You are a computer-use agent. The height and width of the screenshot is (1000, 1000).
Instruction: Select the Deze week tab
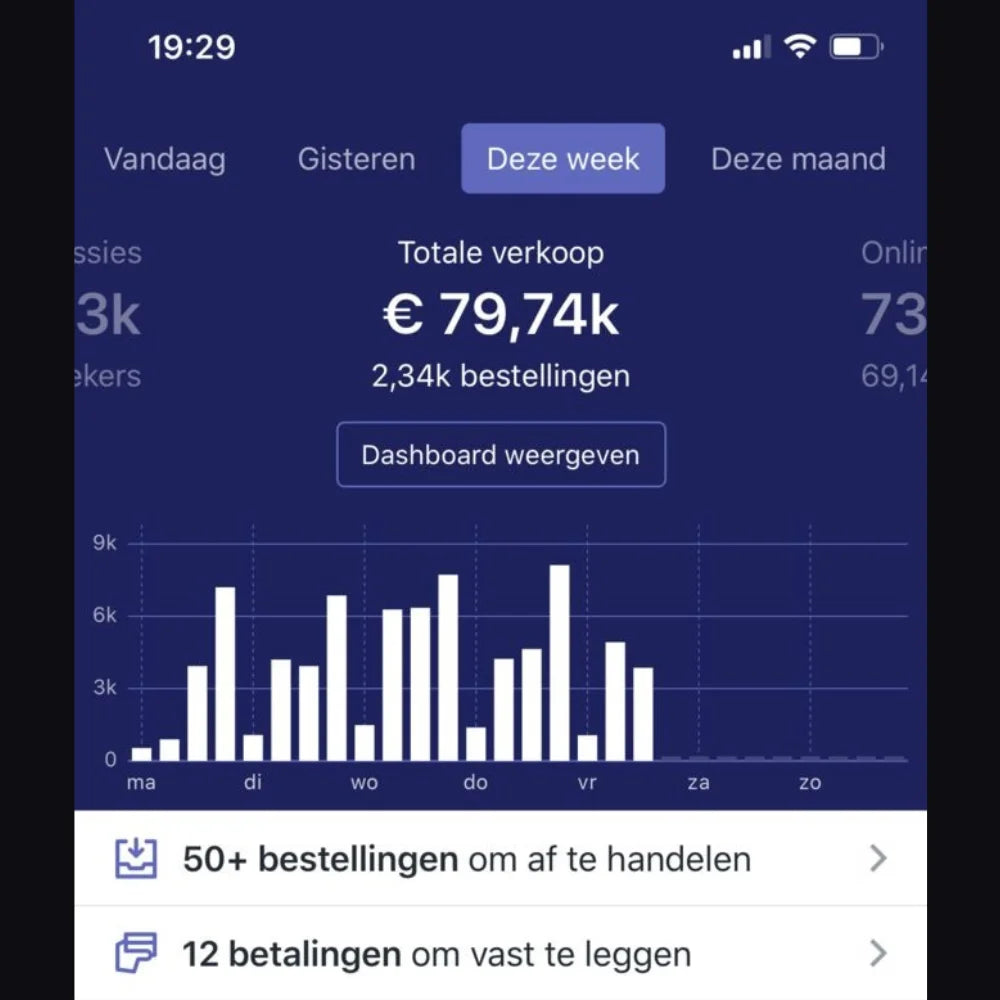(x=563, y=159)
